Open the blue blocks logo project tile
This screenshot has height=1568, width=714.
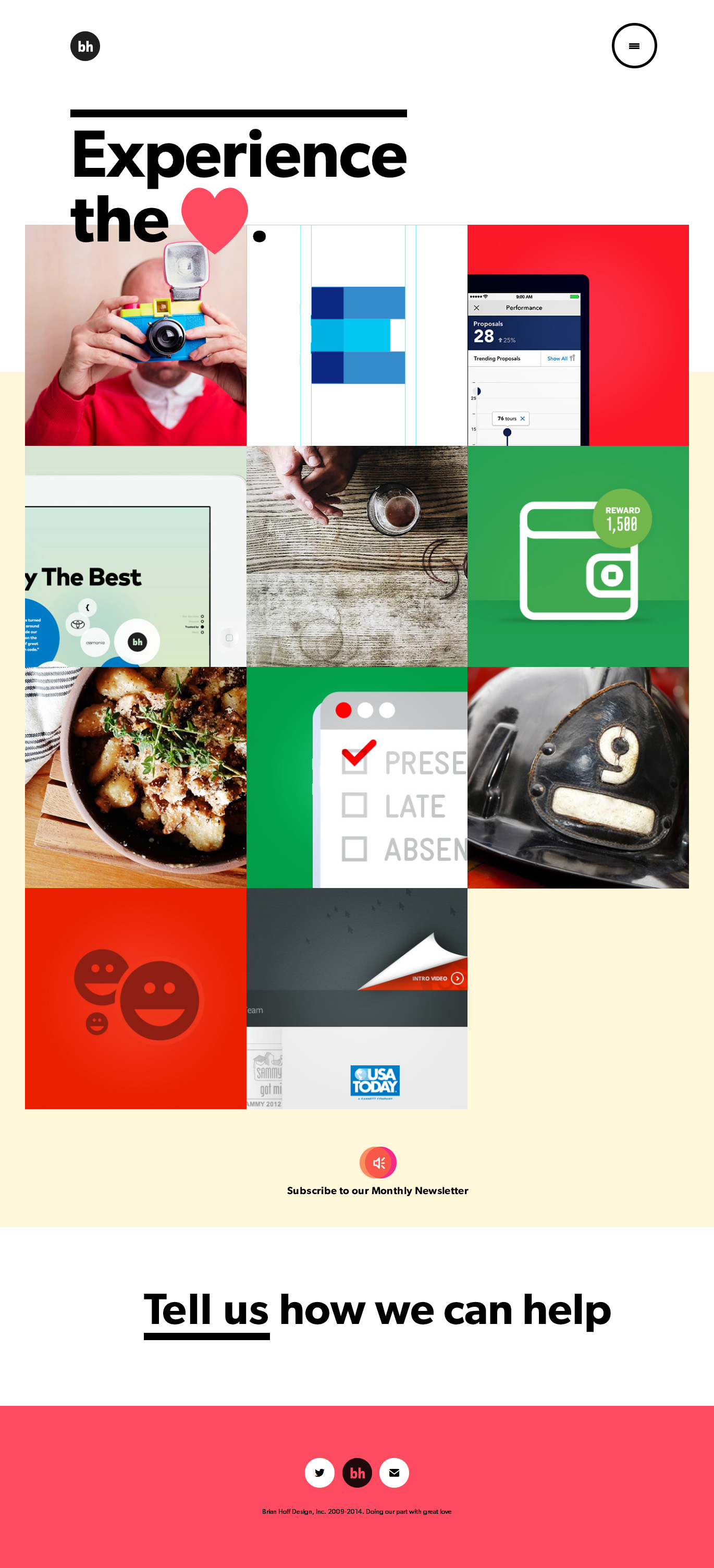tap(357, 335)
